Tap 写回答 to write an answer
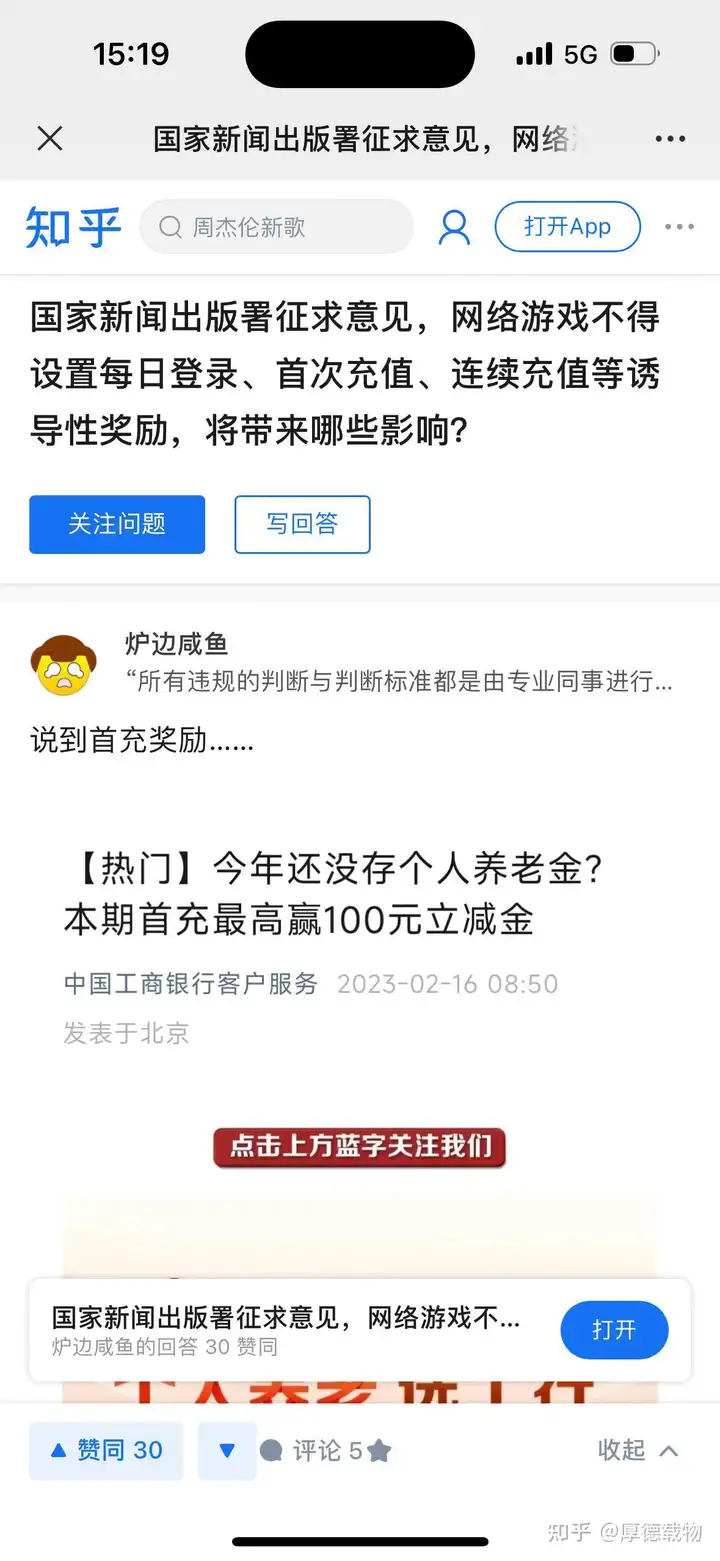Screen dimensions: 720x1561 [x=302, y=524]
